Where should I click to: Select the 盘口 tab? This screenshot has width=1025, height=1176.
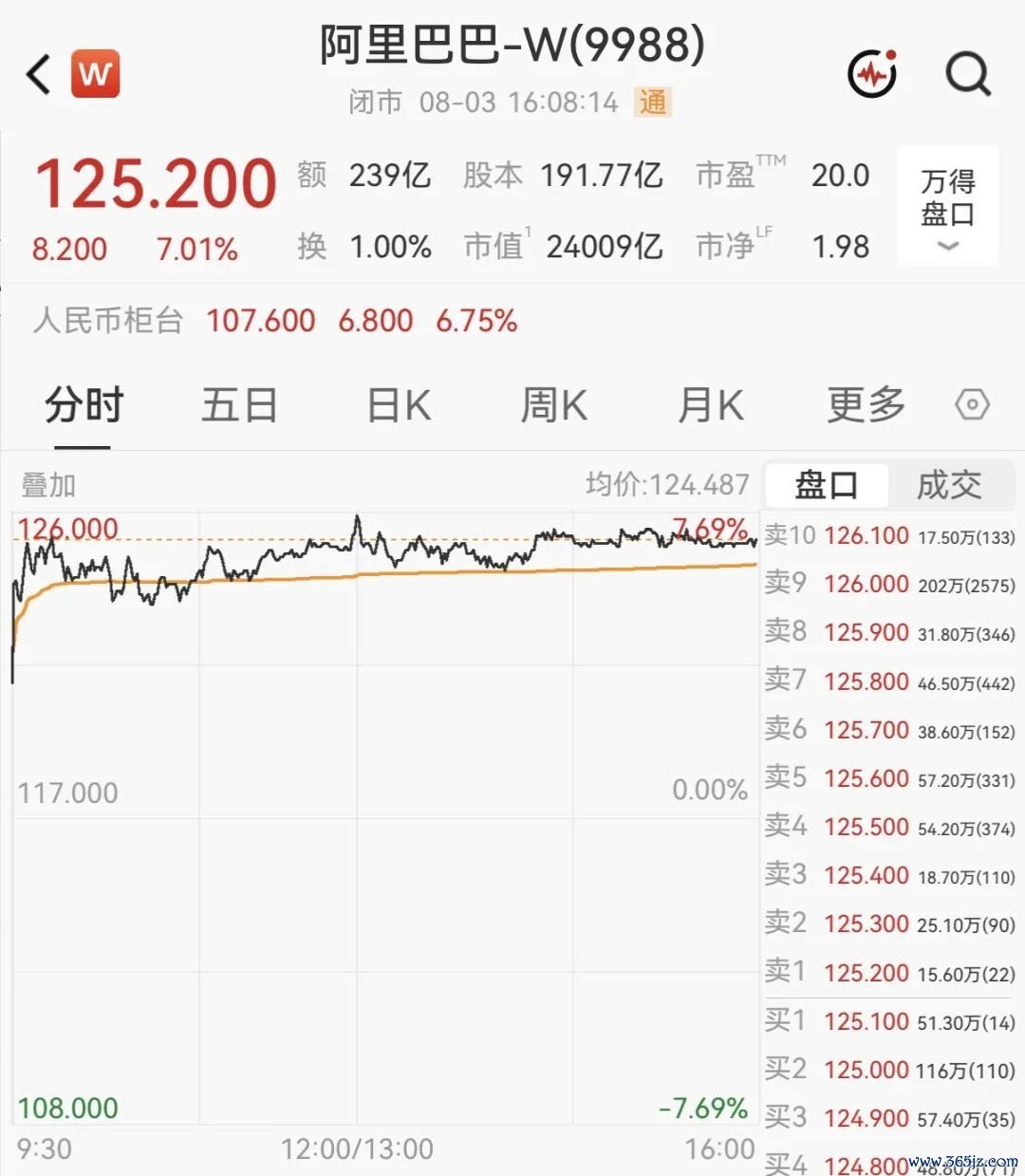(827, 485)
